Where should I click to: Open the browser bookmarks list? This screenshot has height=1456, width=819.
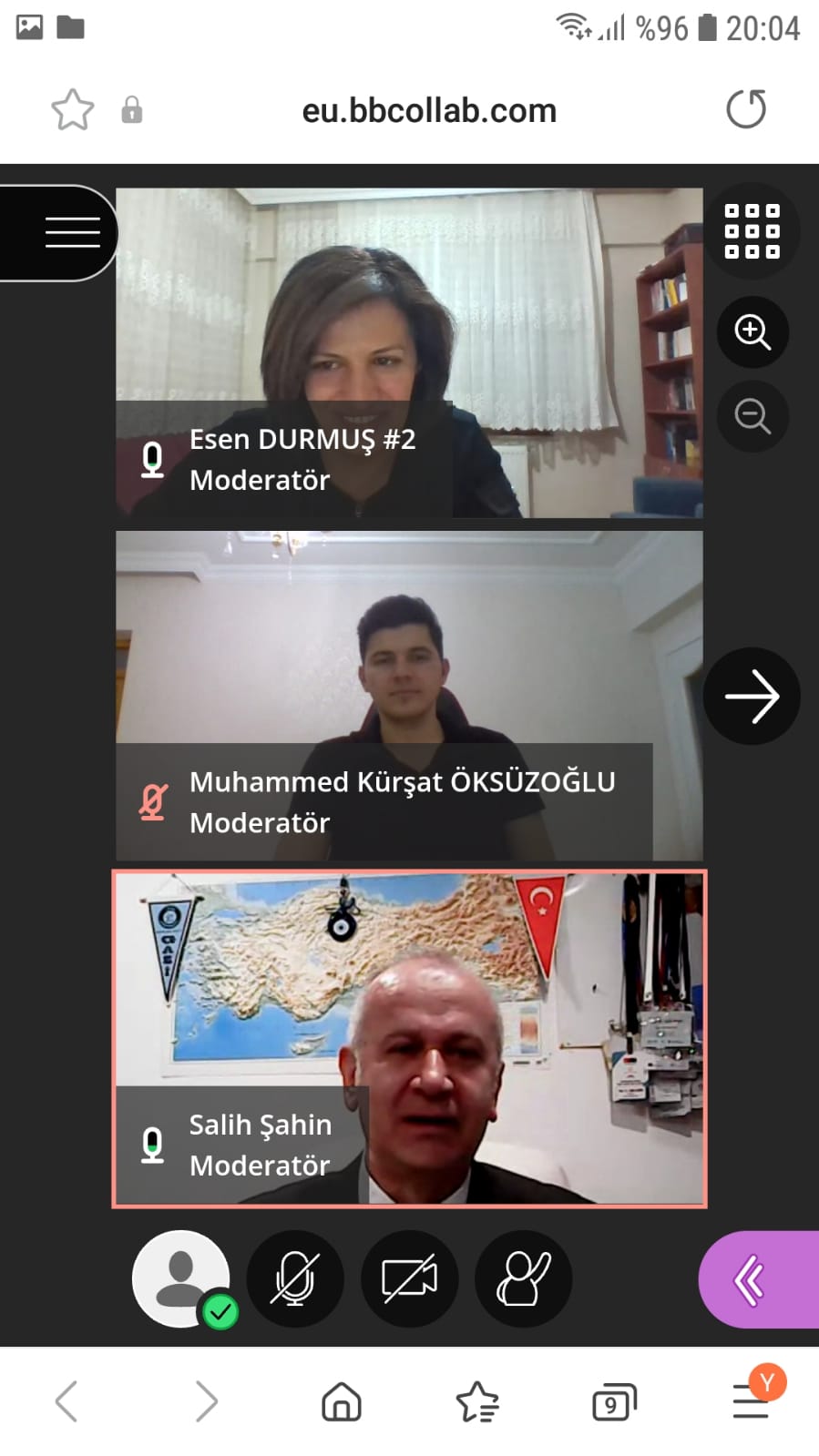click(x=477, y=1401)
